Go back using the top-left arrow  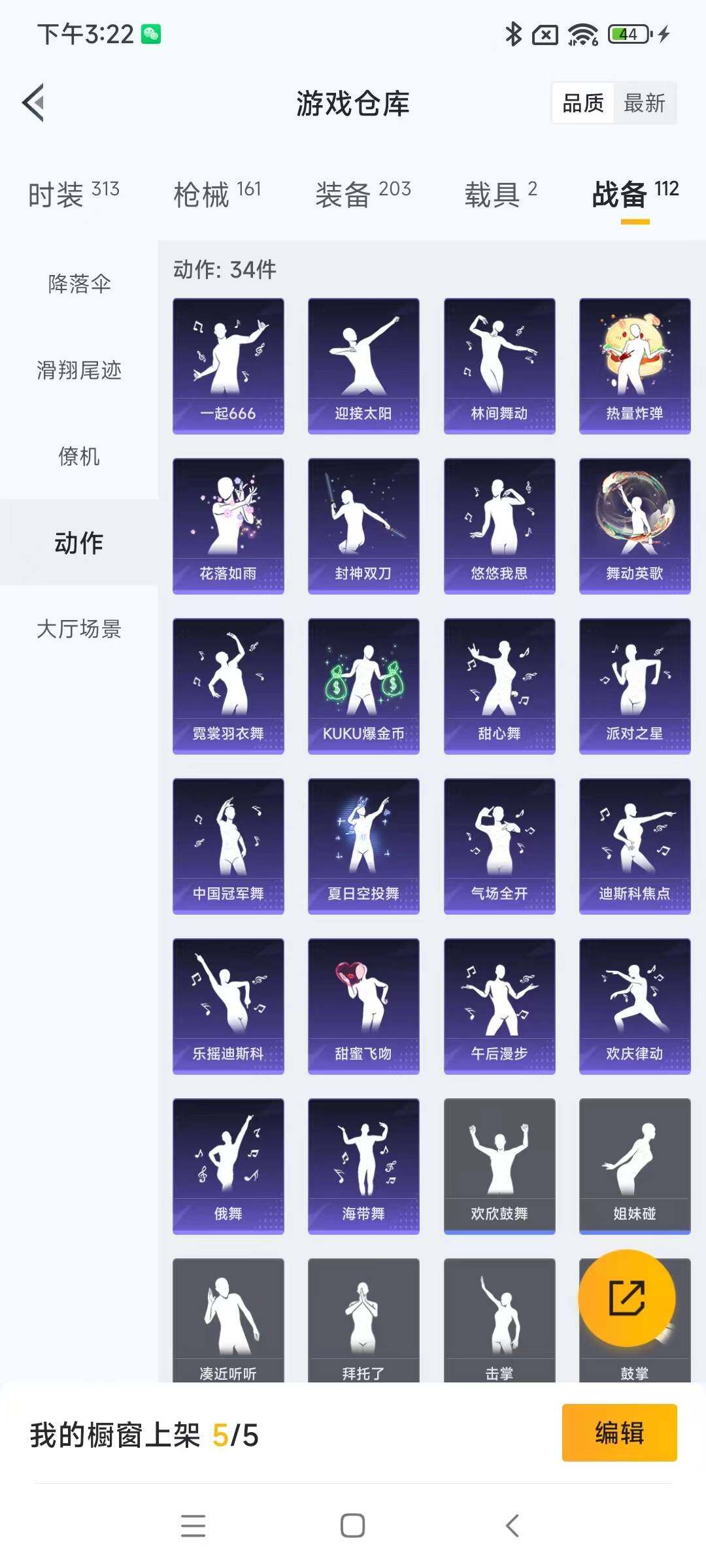33,103
